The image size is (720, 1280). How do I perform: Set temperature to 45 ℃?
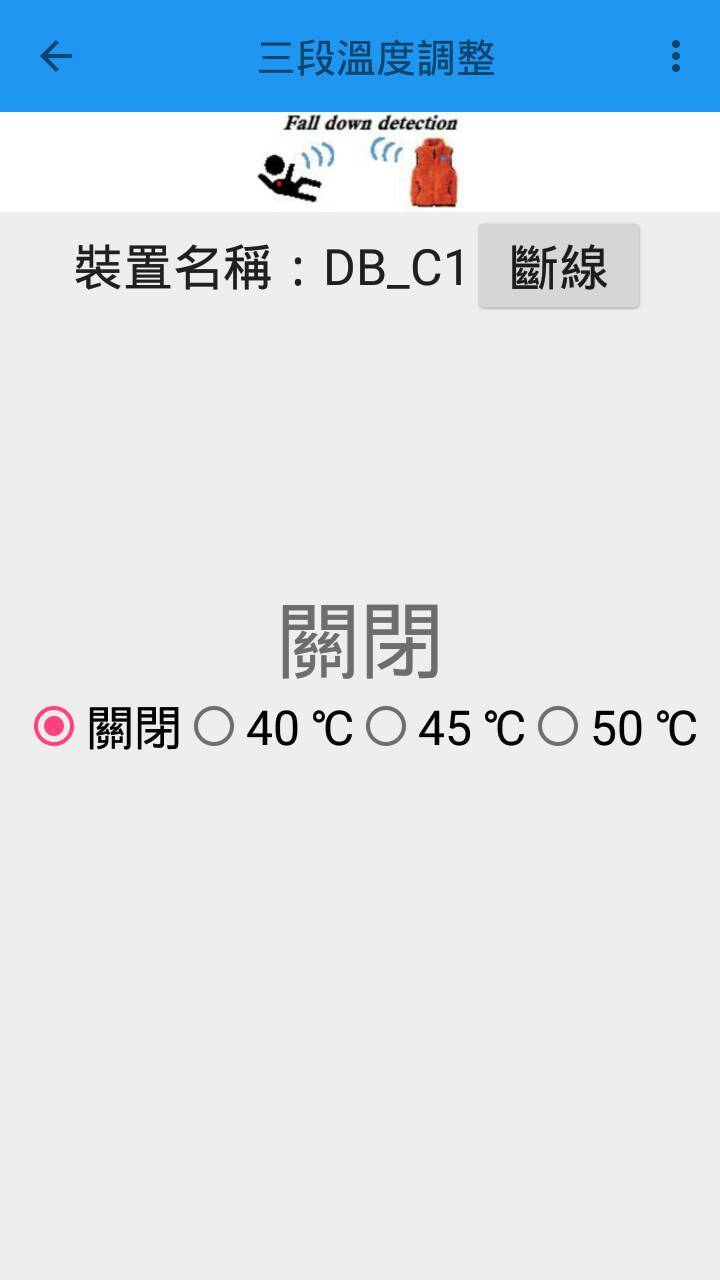click(x=445, y=727)
